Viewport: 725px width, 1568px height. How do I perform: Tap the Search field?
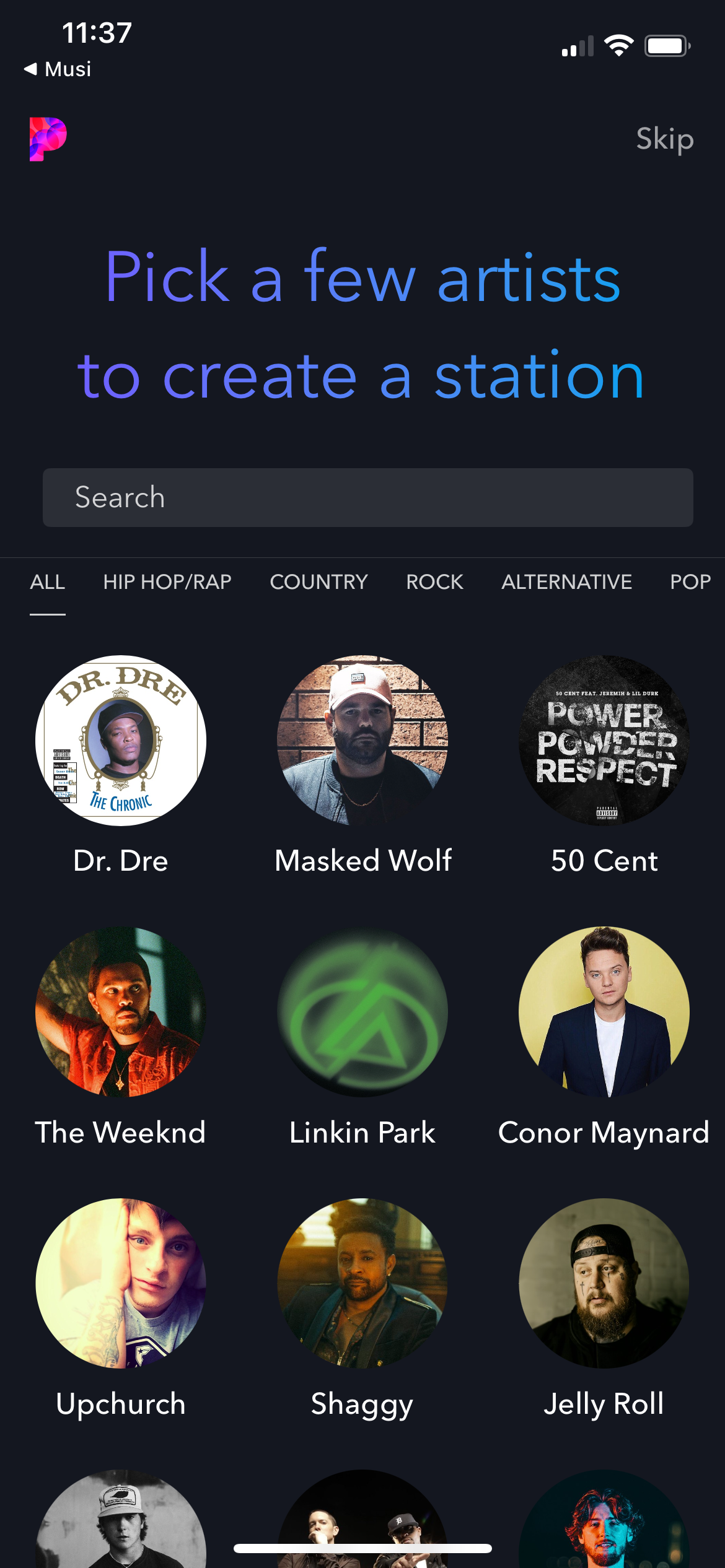[x=367, y=497]
